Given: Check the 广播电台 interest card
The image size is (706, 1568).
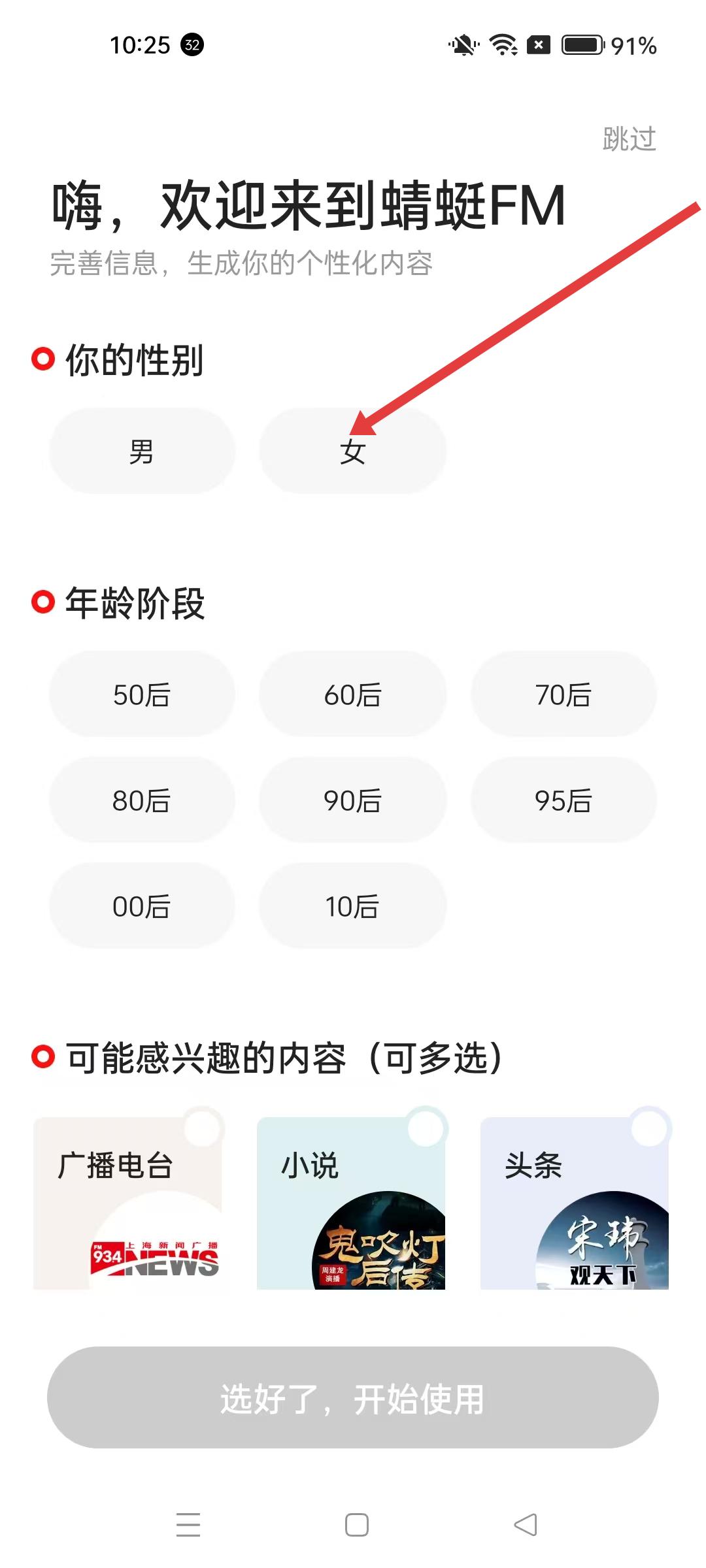Looking at the screenshot, I should pyautogui.click(x=128, y=1202).
